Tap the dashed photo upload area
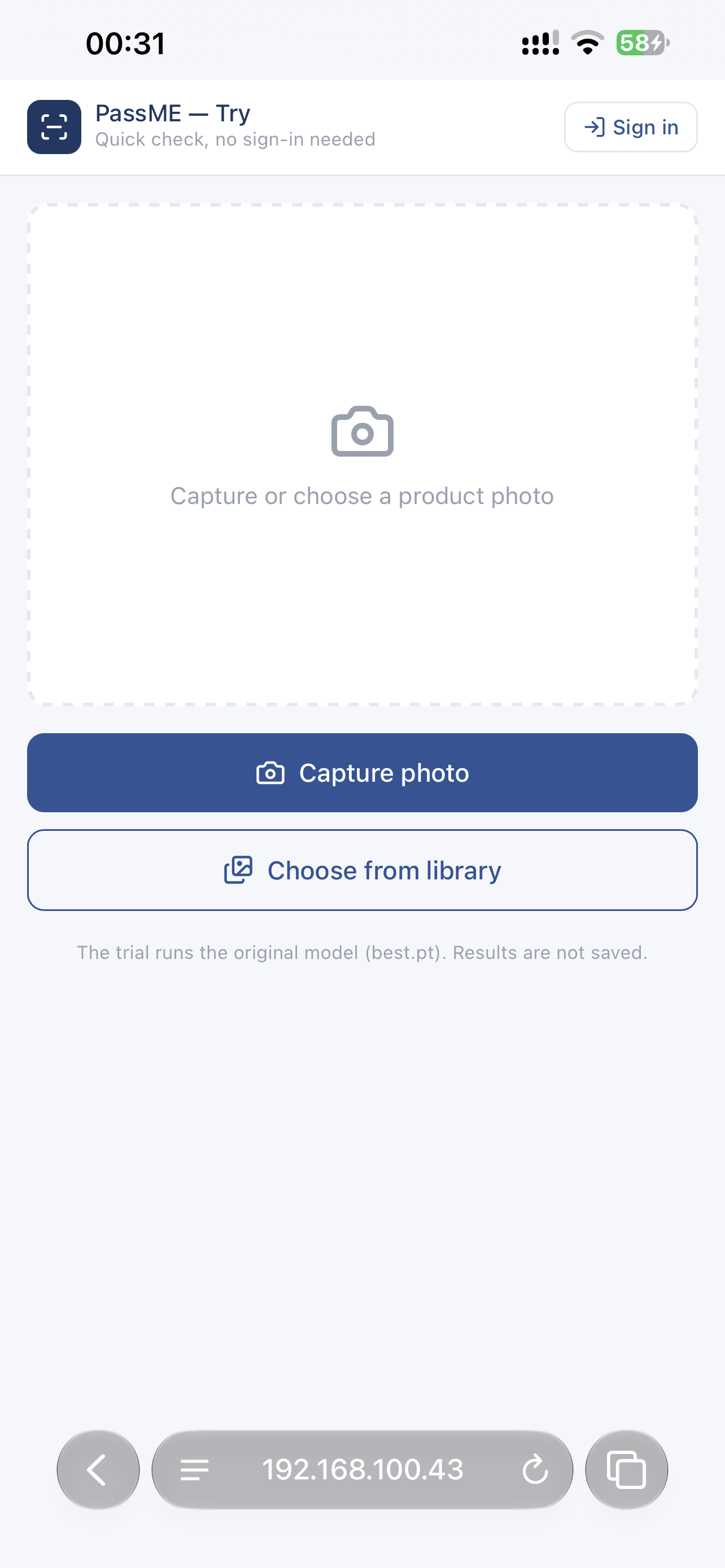725x1568 pixels. (362, 455)
